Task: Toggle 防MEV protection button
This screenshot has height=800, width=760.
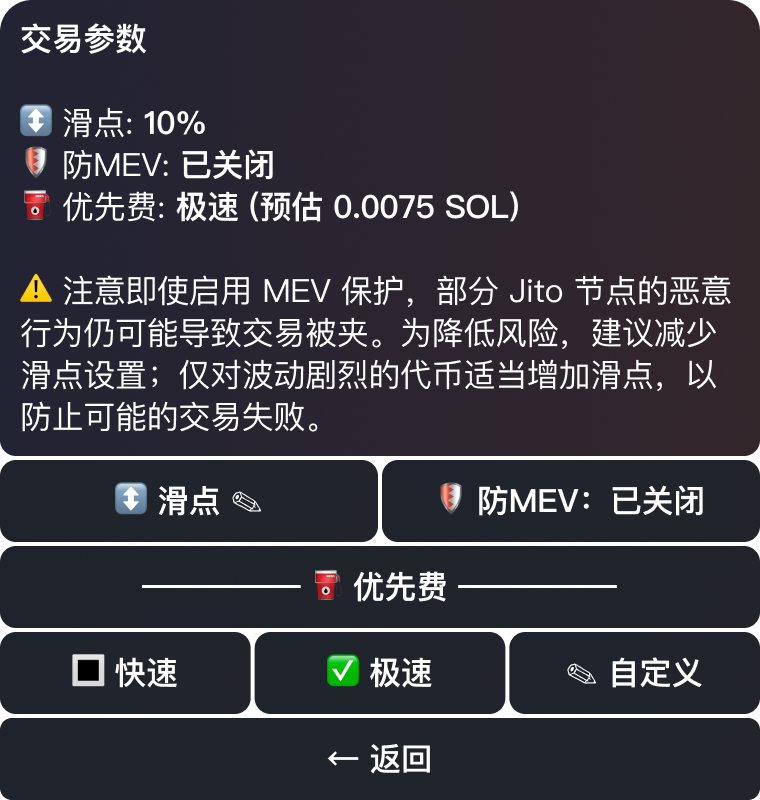Action: pos(571,501)
